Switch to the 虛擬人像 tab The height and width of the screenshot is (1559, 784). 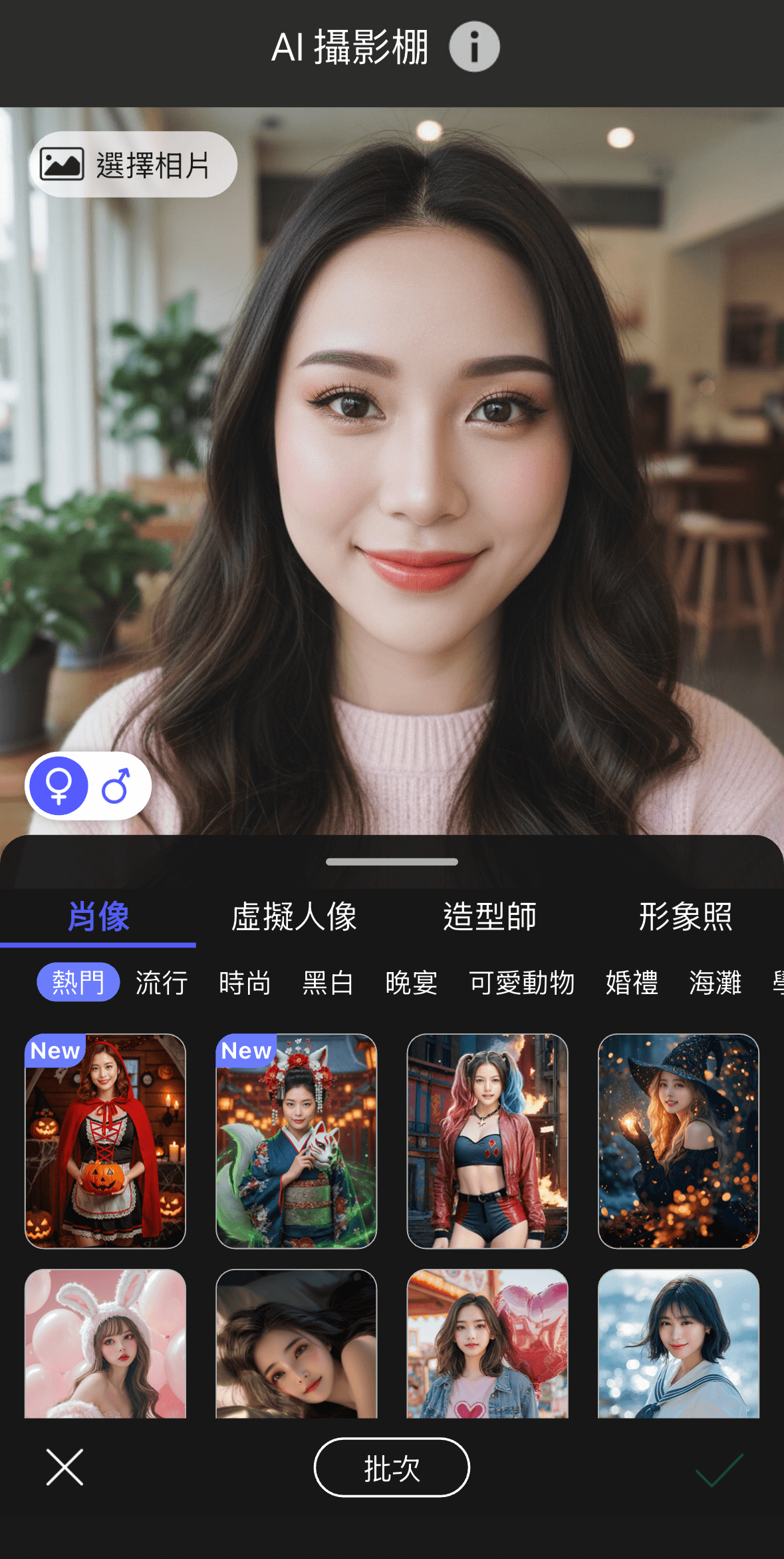tap(294, 917)
